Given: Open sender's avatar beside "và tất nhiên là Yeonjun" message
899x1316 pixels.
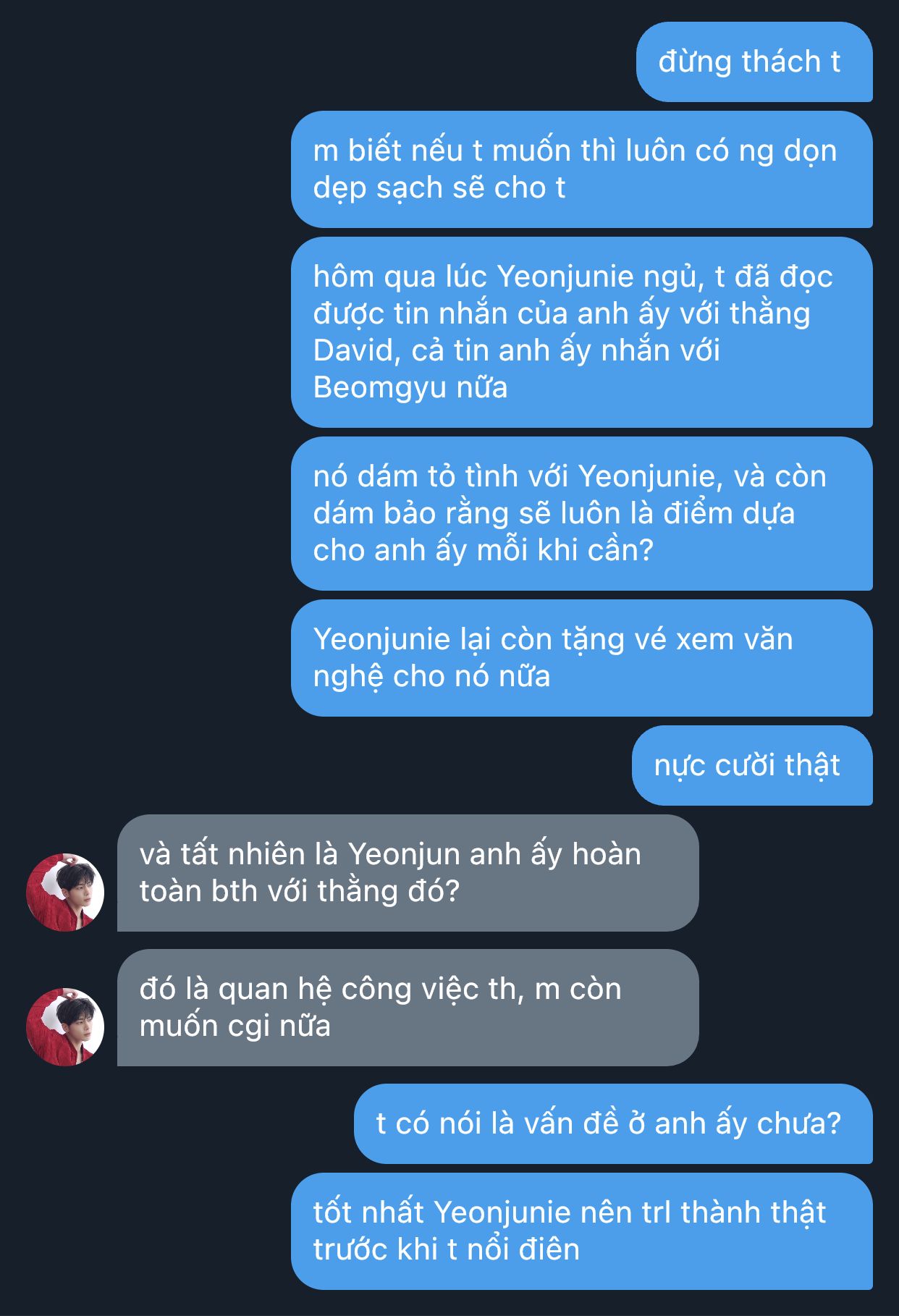Looking at the screenshot, I should [65, 892].
